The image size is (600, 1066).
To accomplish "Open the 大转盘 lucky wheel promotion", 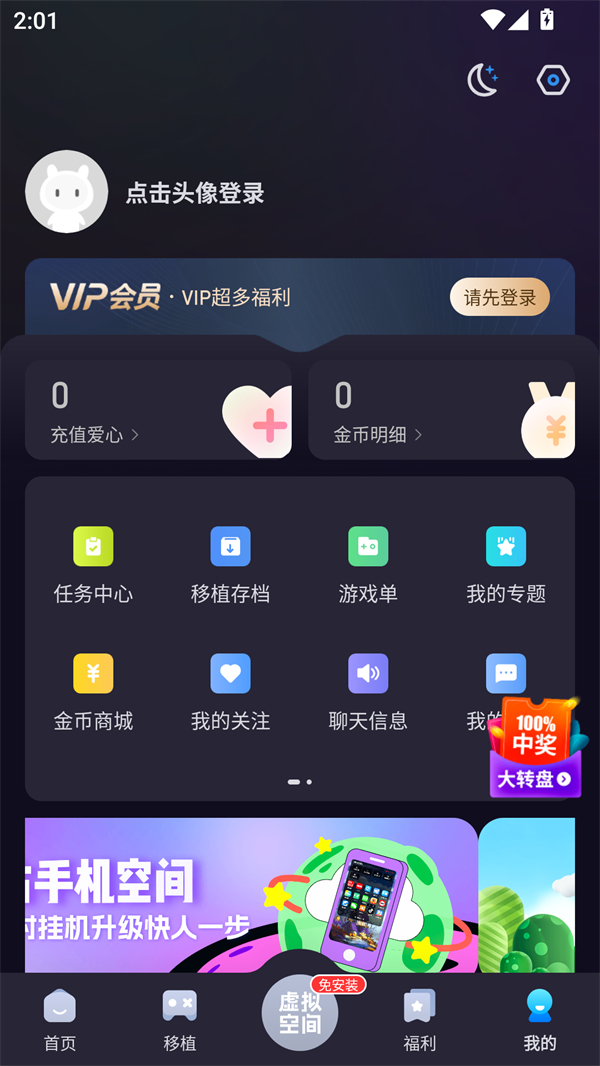I will coord(535,748).
